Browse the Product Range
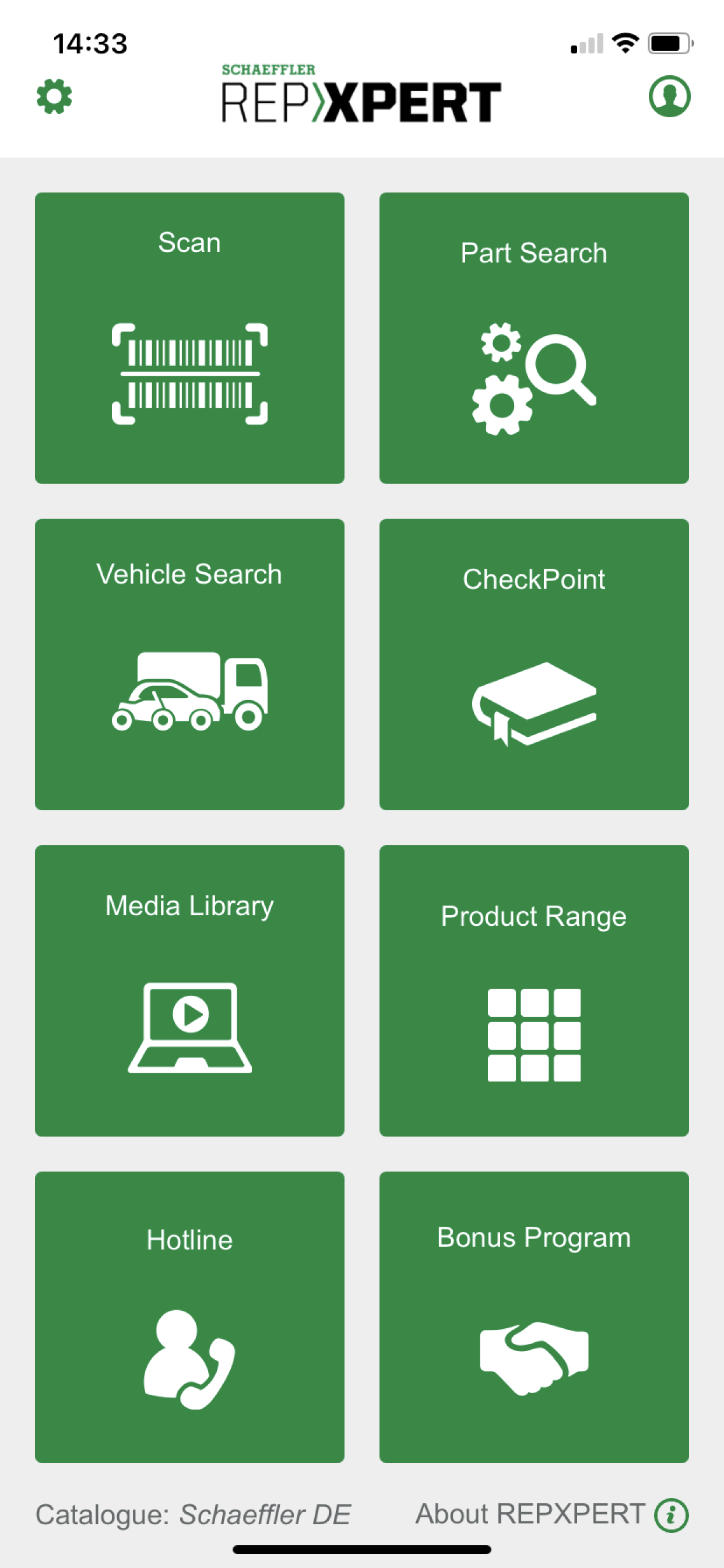Screen dimensions: 724x1568 point(534,991)
